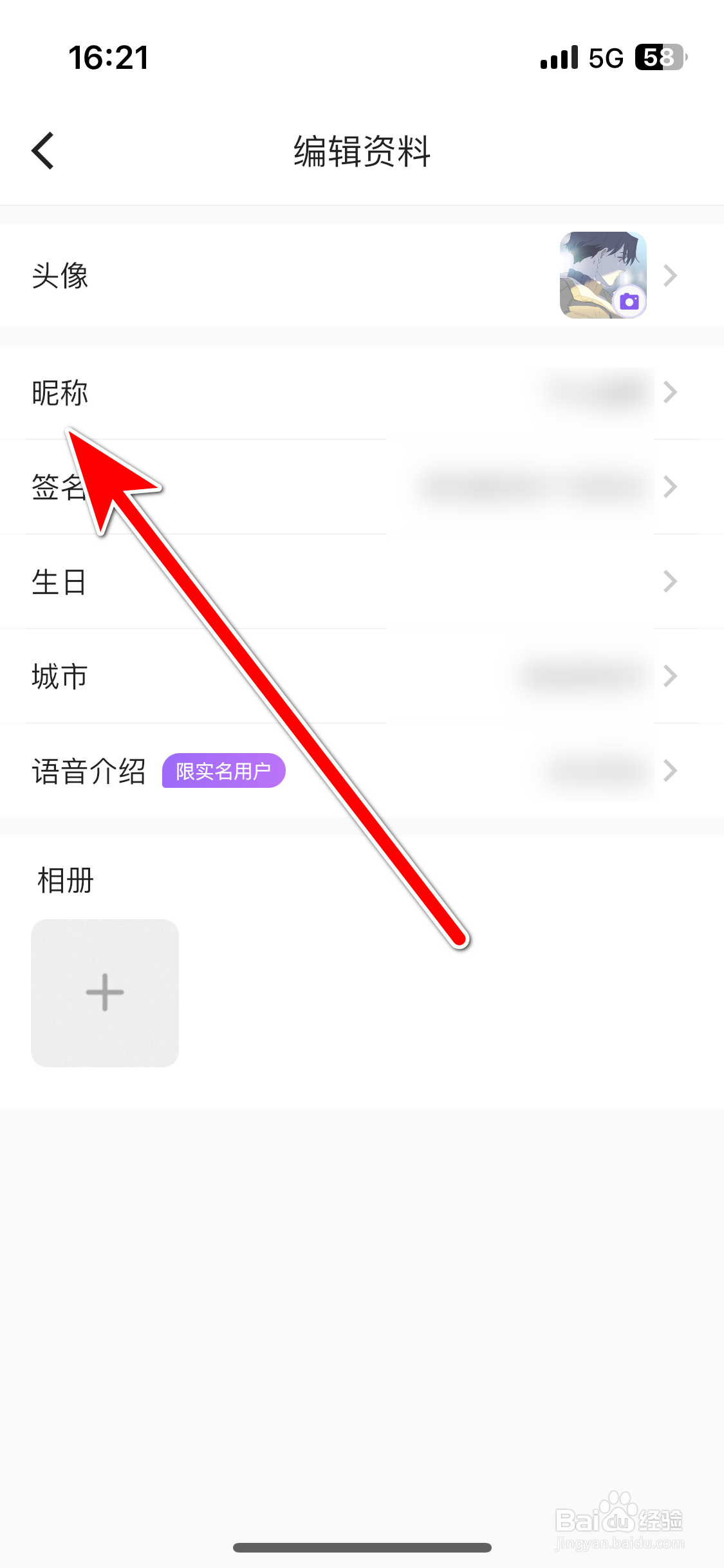Open the 签名 row via its chevron

(670, 487)
